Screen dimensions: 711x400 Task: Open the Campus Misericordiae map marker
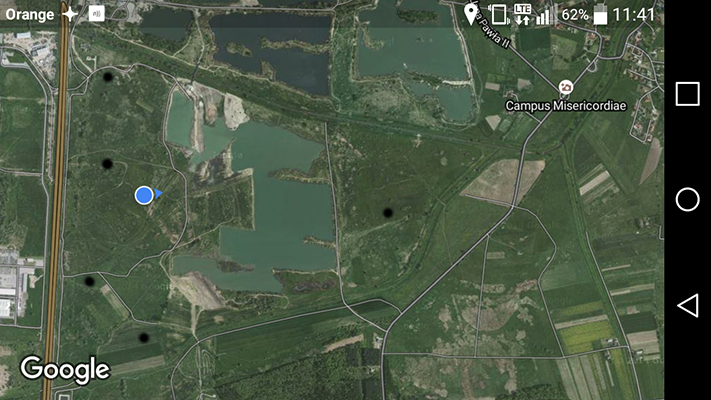click(x=567, y=88)
